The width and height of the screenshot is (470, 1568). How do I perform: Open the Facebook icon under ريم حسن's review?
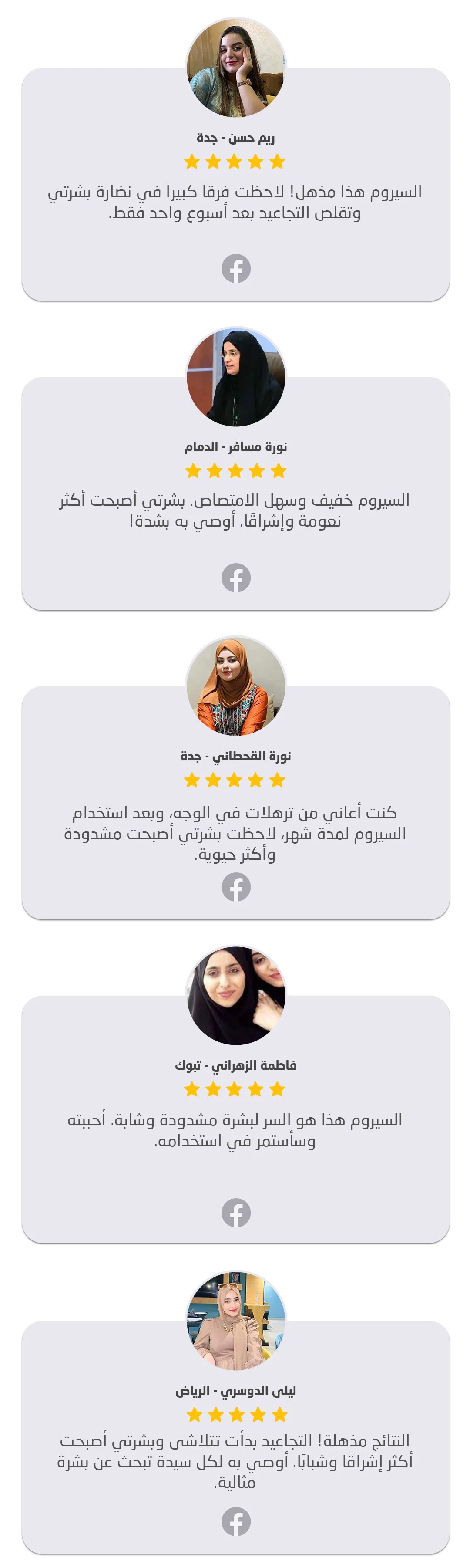236,268
